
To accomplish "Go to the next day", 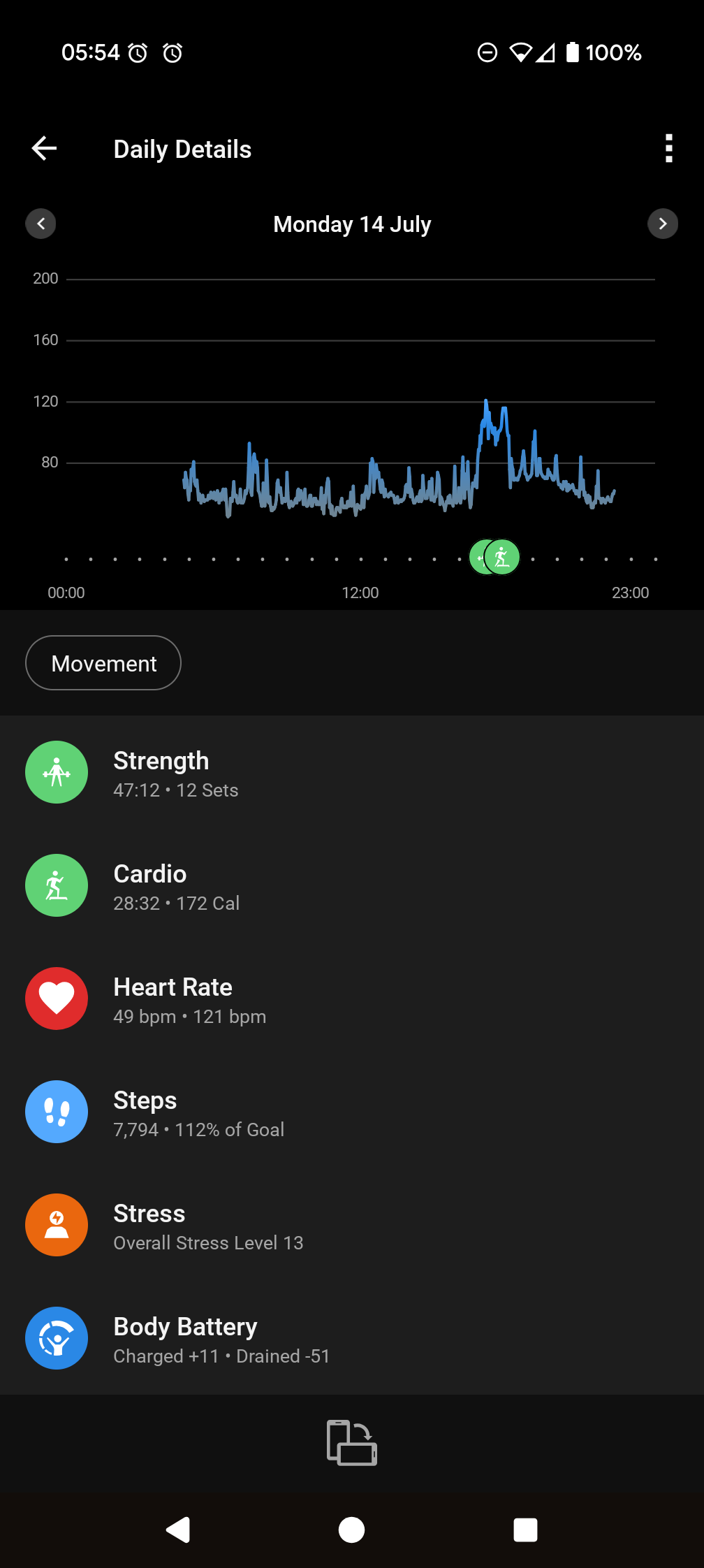I will point(663,224).
